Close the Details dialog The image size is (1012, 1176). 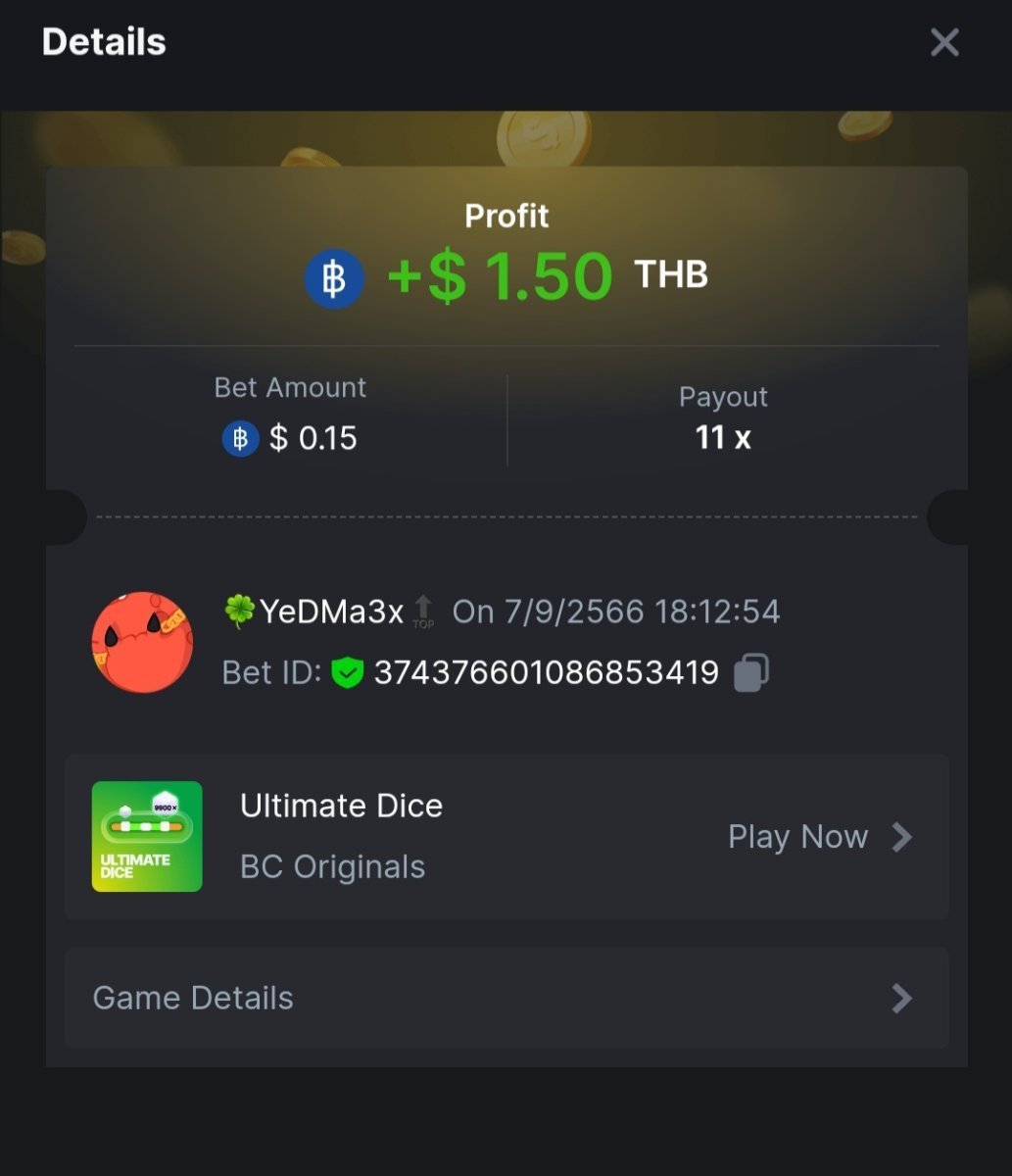click(x=944, y=42)
